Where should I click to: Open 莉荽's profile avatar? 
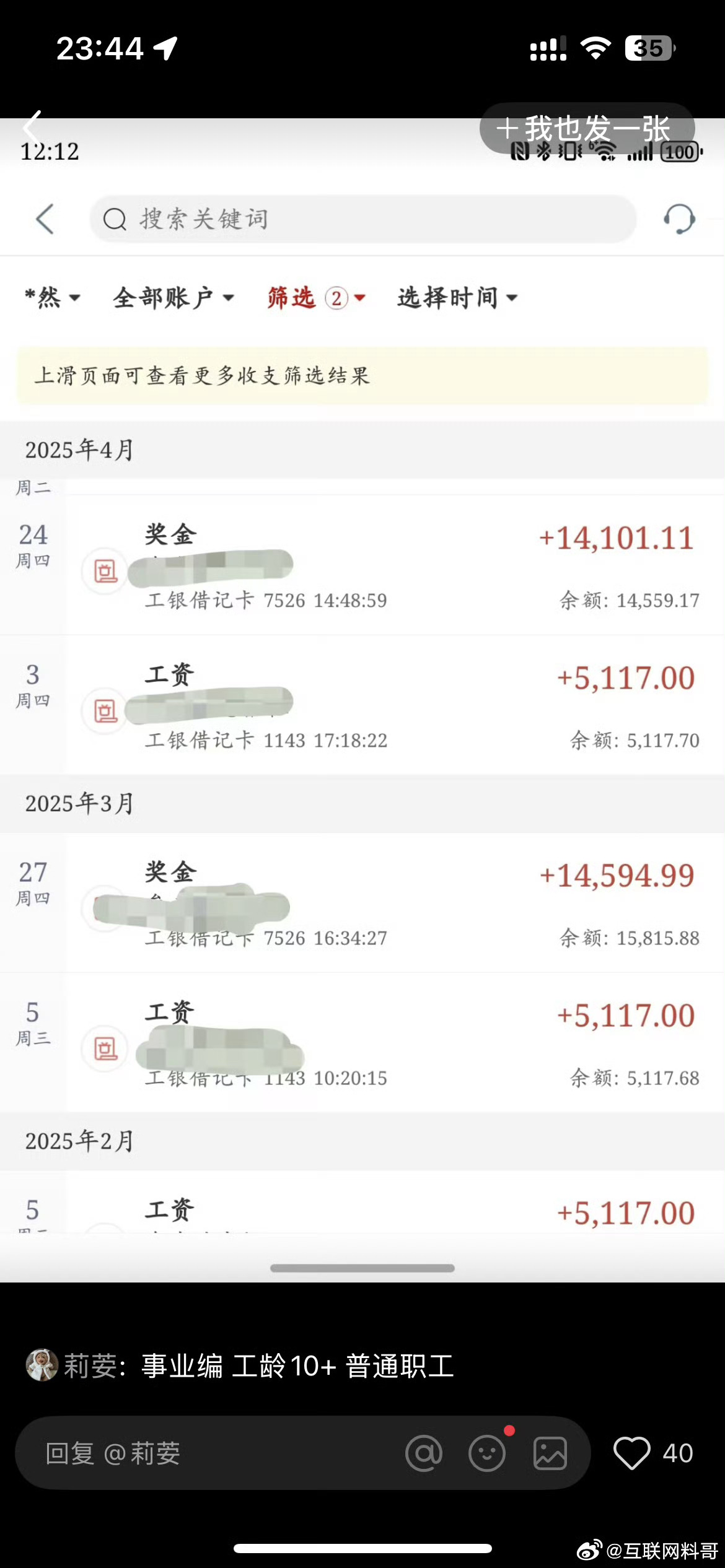42,1365
